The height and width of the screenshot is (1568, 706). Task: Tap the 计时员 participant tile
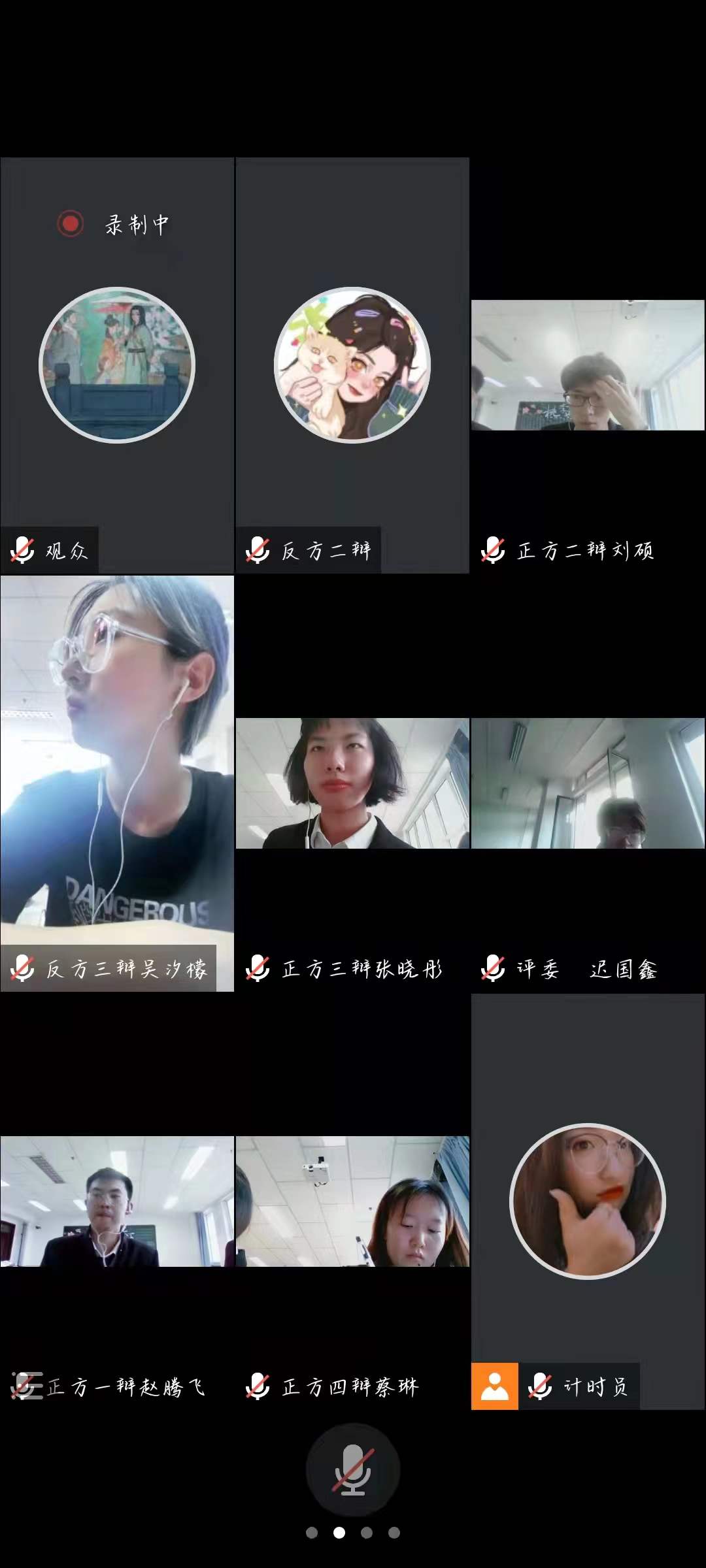coord(588,1201)
